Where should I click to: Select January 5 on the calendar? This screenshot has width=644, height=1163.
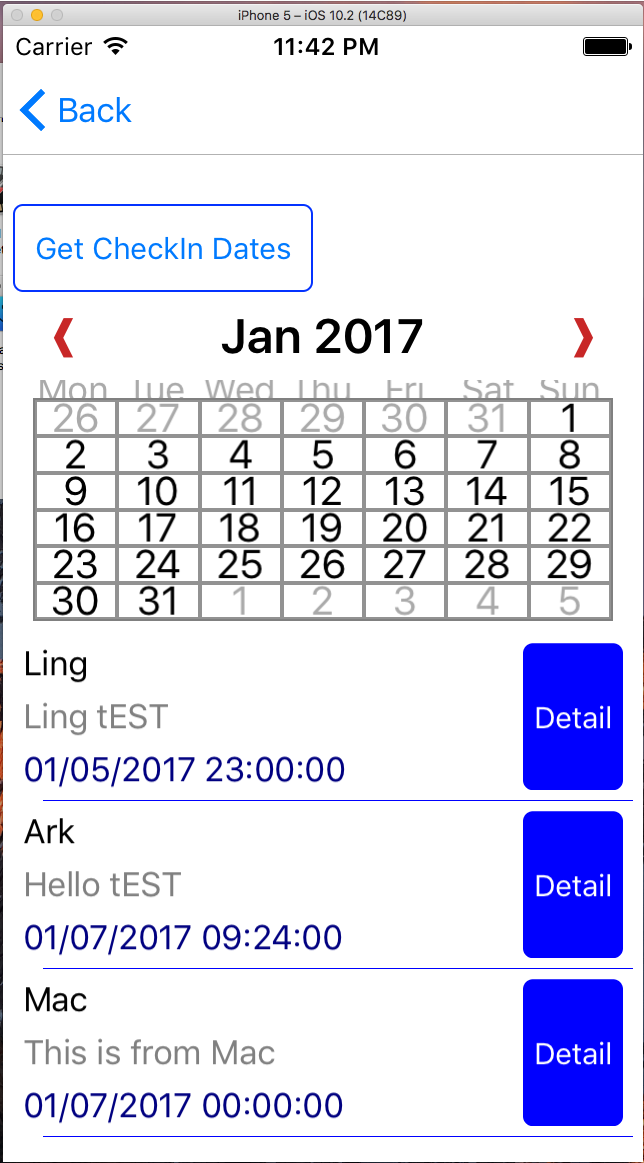click(x=323, y=455)
